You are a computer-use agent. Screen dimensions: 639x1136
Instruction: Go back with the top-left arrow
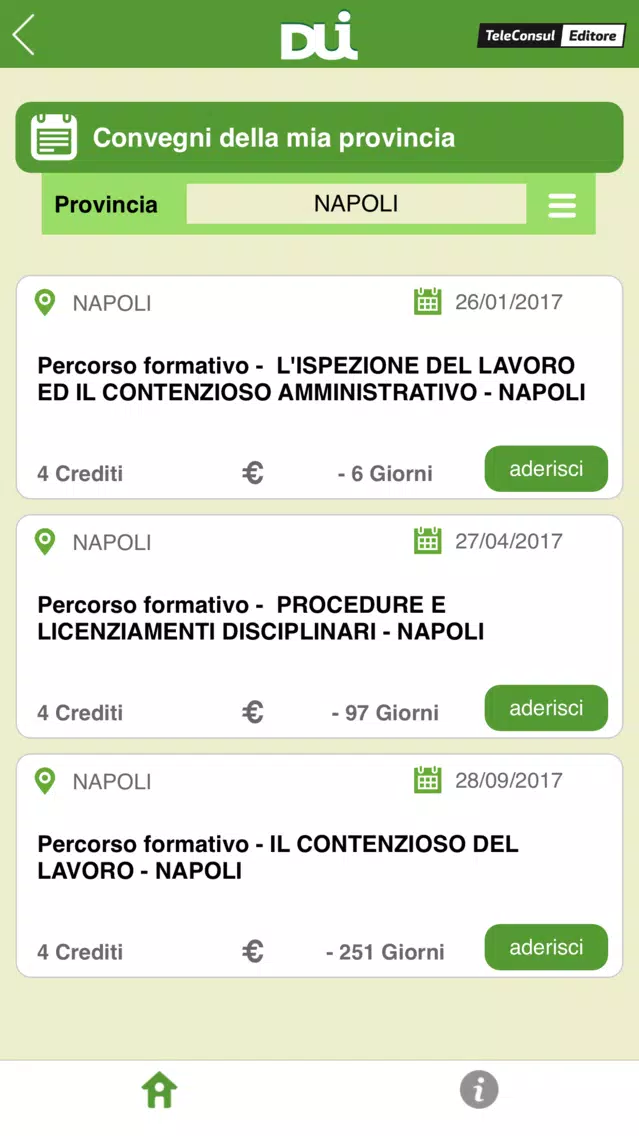click(x=24, y=35)
